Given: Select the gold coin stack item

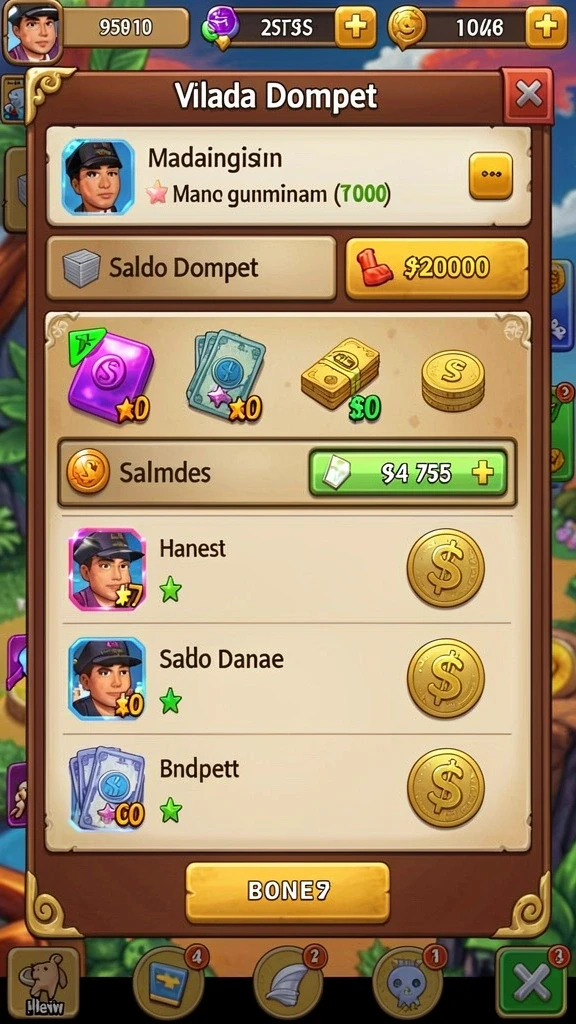Looking at the screenshot, I should point(453,381).
